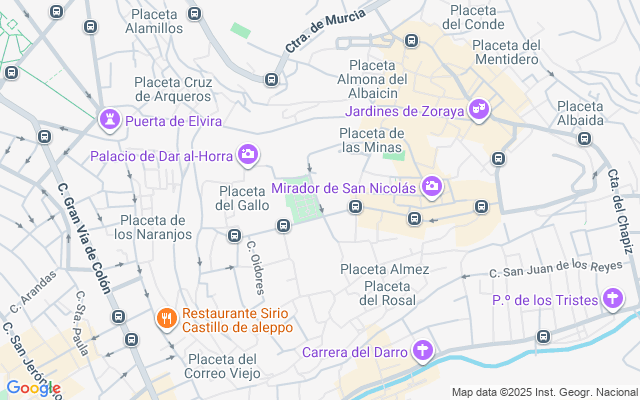
Task: Open the Puerta de Elvira landmark pin
Action: point(110,120)
